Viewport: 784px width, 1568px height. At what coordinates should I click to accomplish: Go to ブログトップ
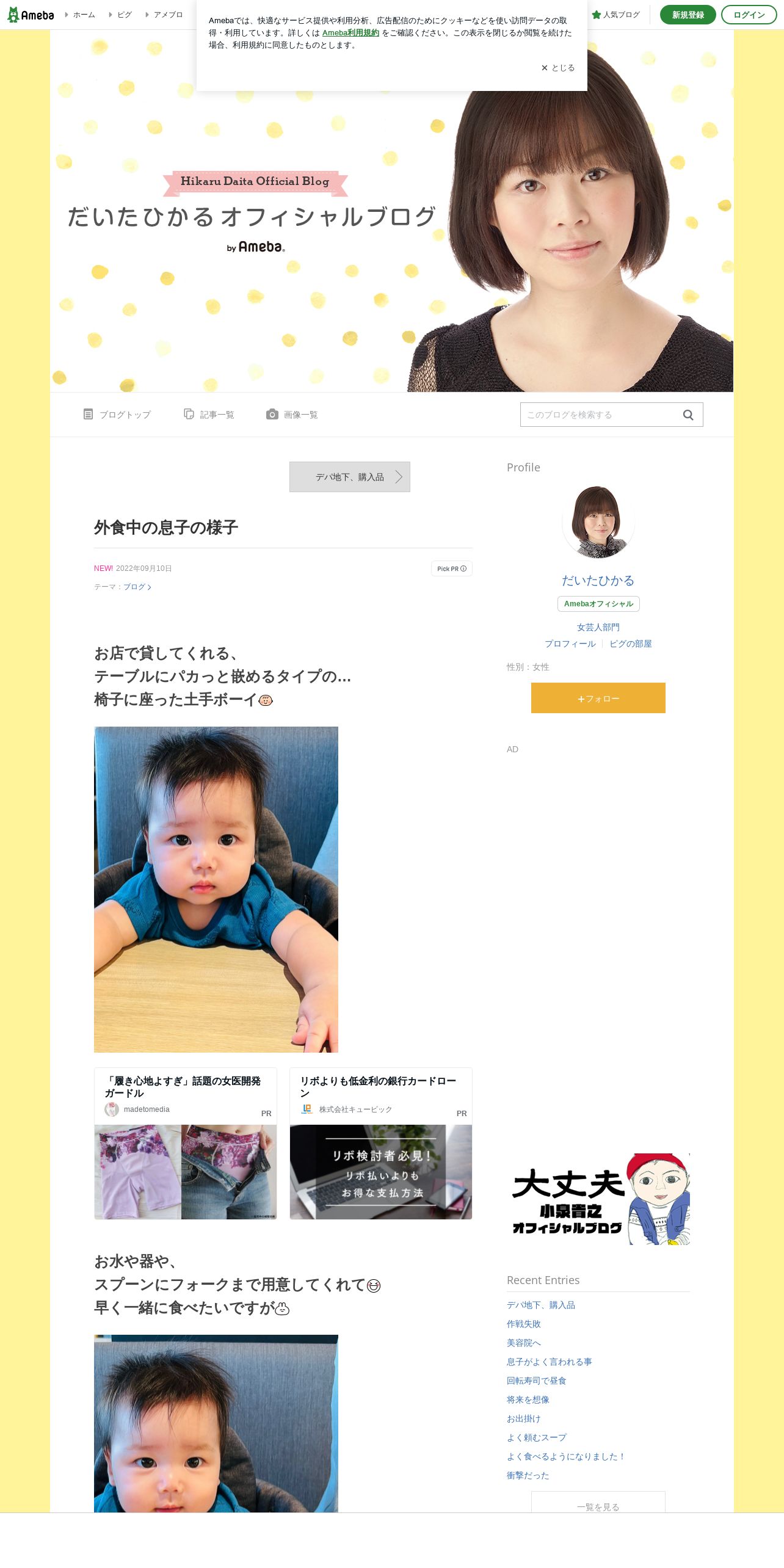117,415
